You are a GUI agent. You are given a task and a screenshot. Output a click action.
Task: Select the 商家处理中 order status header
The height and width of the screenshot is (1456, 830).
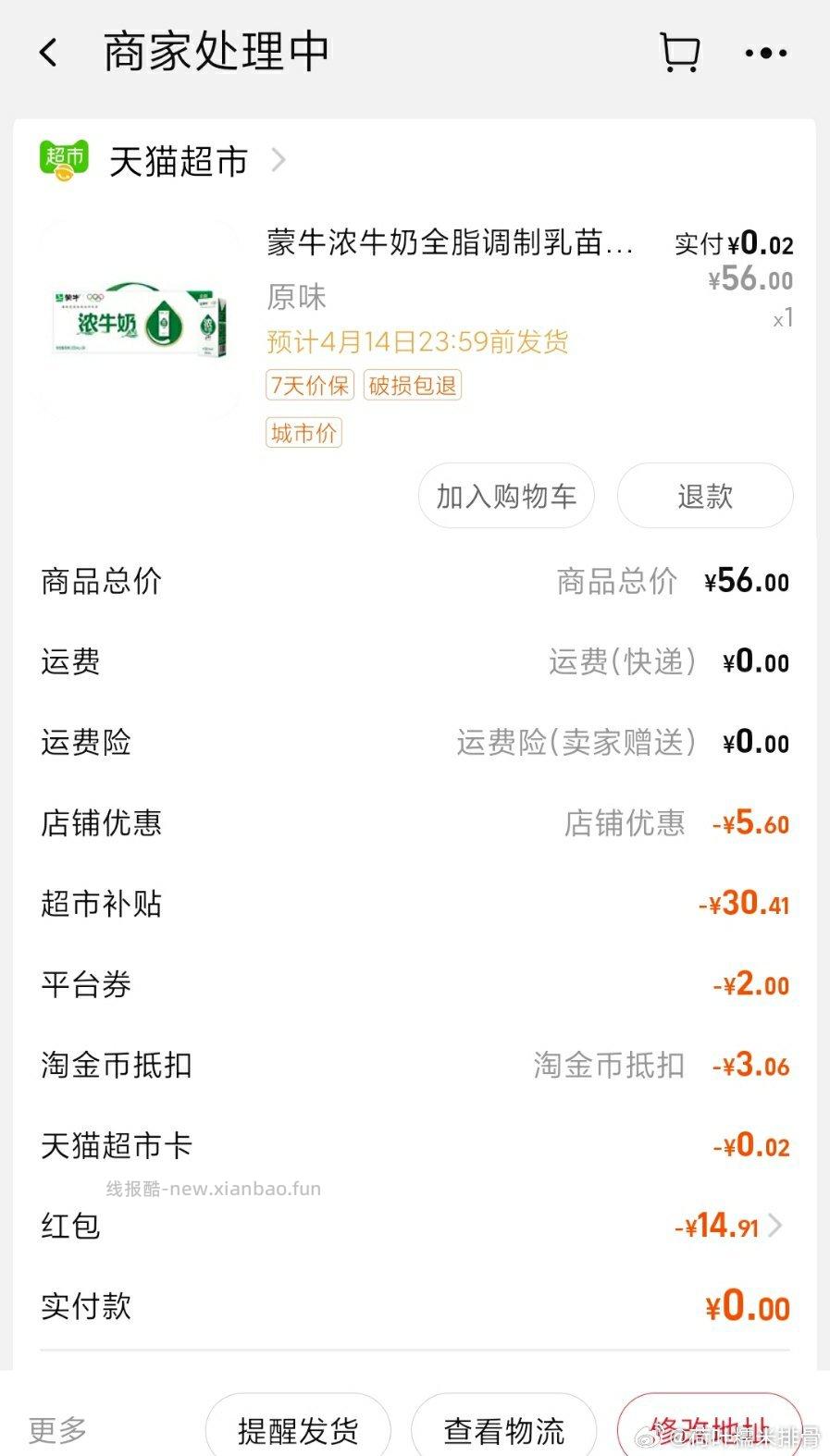[x=215, y=53]
